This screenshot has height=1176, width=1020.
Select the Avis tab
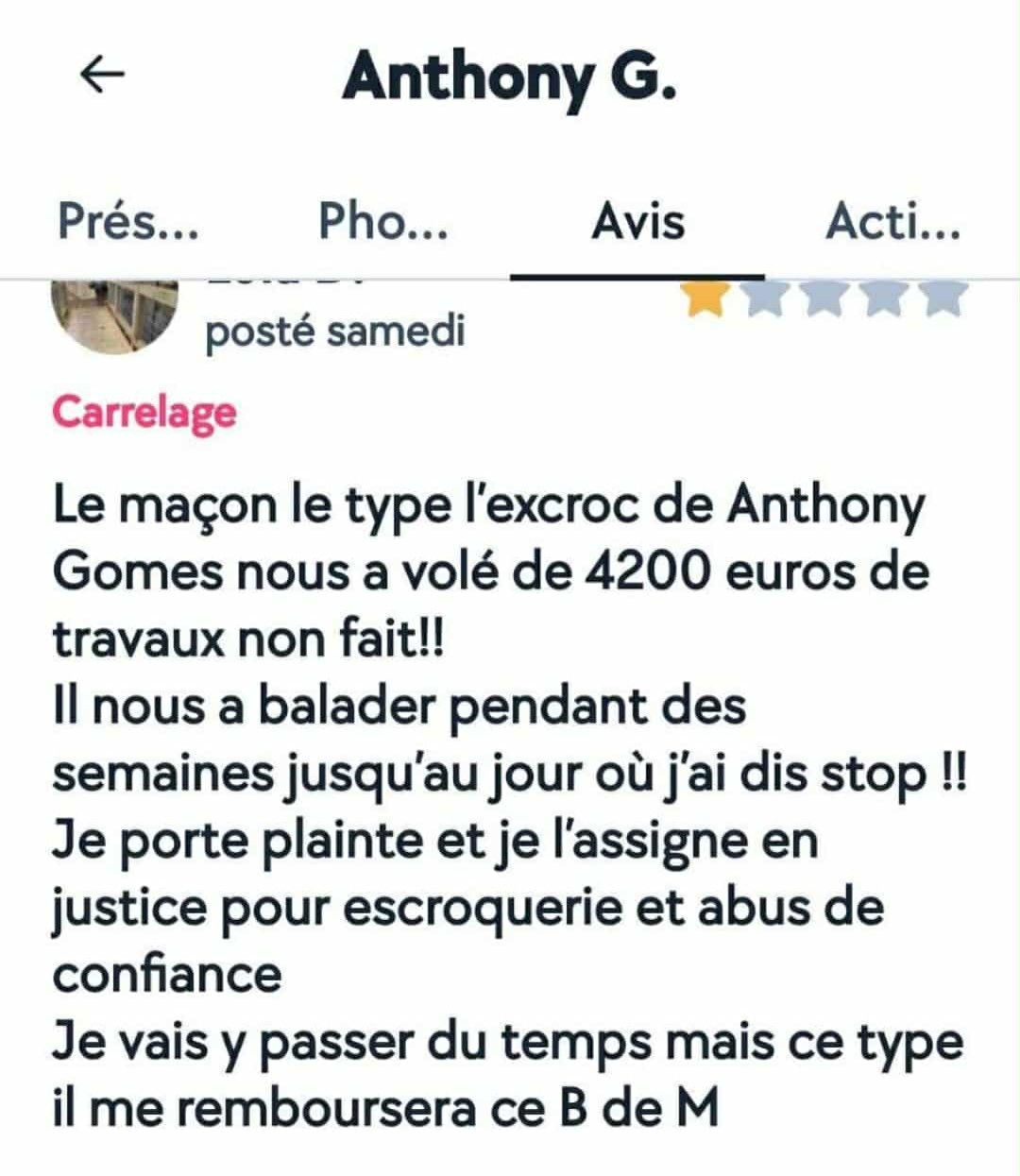(x=637, y=223)
